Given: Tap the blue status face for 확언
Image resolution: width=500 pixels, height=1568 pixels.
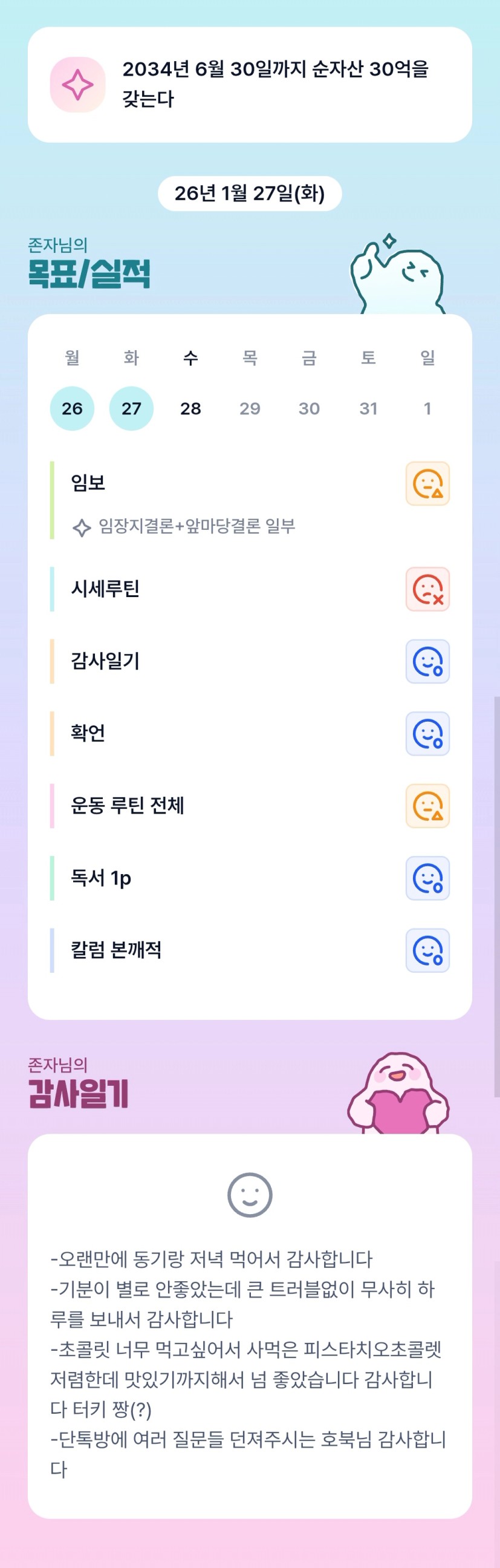Looking at the screenshot, I should (427, 733).
